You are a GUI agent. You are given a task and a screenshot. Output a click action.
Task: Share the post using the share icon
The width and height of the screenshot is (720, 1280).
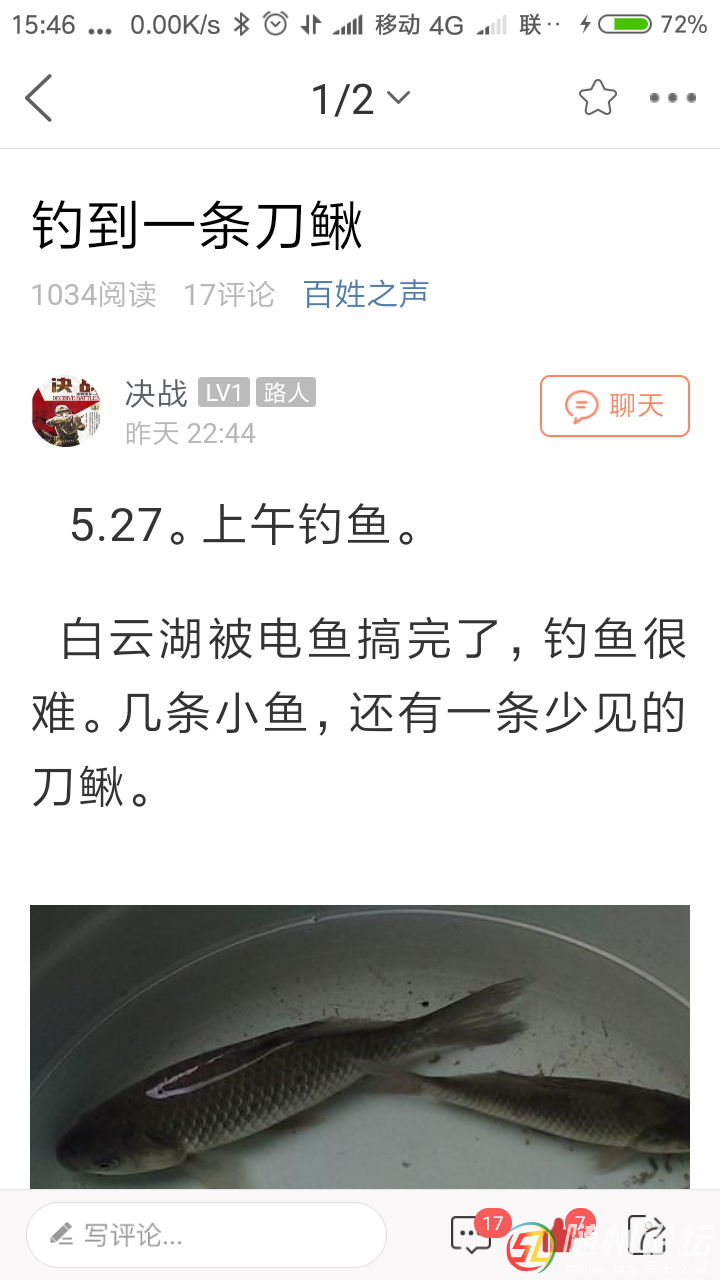click(x=646, y=1235)
